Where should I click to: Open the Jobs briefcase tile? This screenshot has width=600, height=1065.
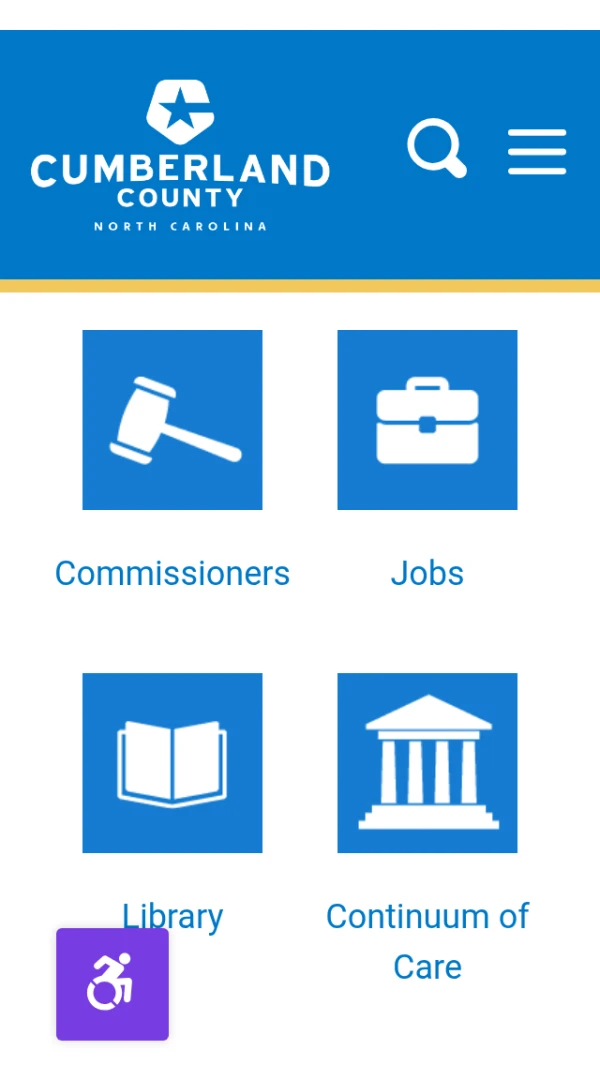coord(427,420)
